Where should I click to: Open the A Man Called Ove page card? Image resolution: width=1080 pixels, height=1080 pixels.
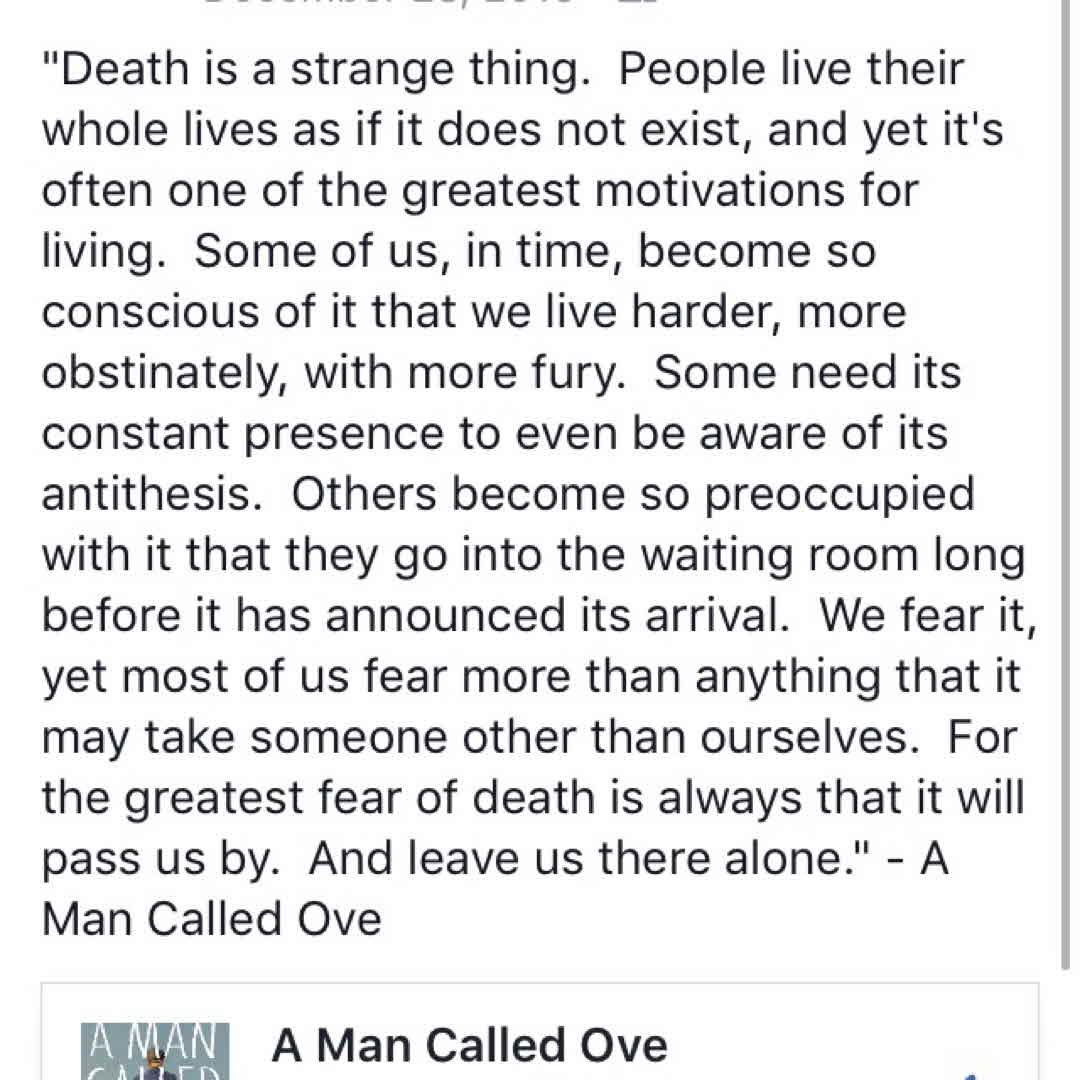(x=468, y=1046)
